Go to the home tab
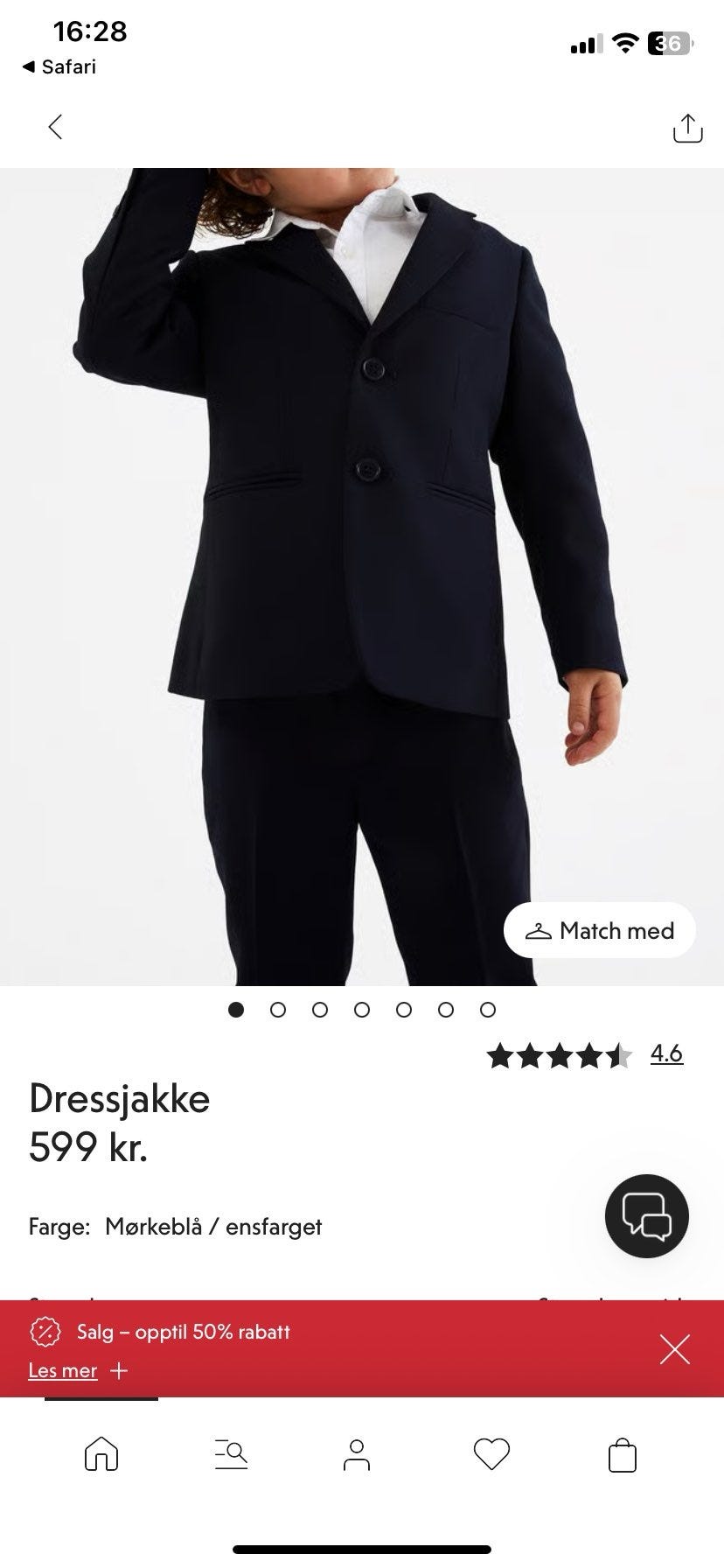This screenshot has height=1568, width=724. click(x=101, y=1454)
